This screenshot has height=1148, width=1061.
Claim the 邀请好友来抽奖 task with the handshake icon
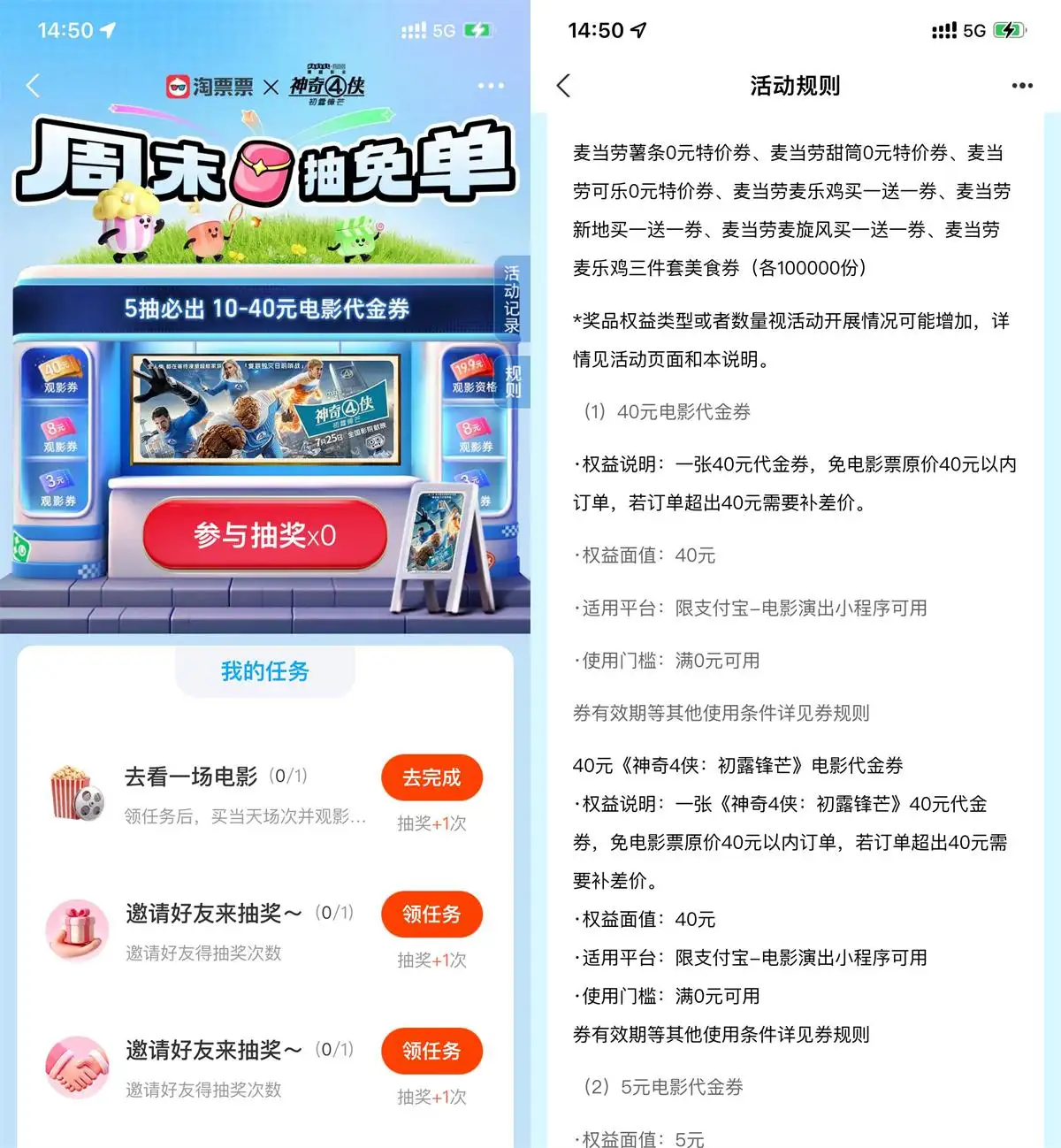pos(431,1051)
